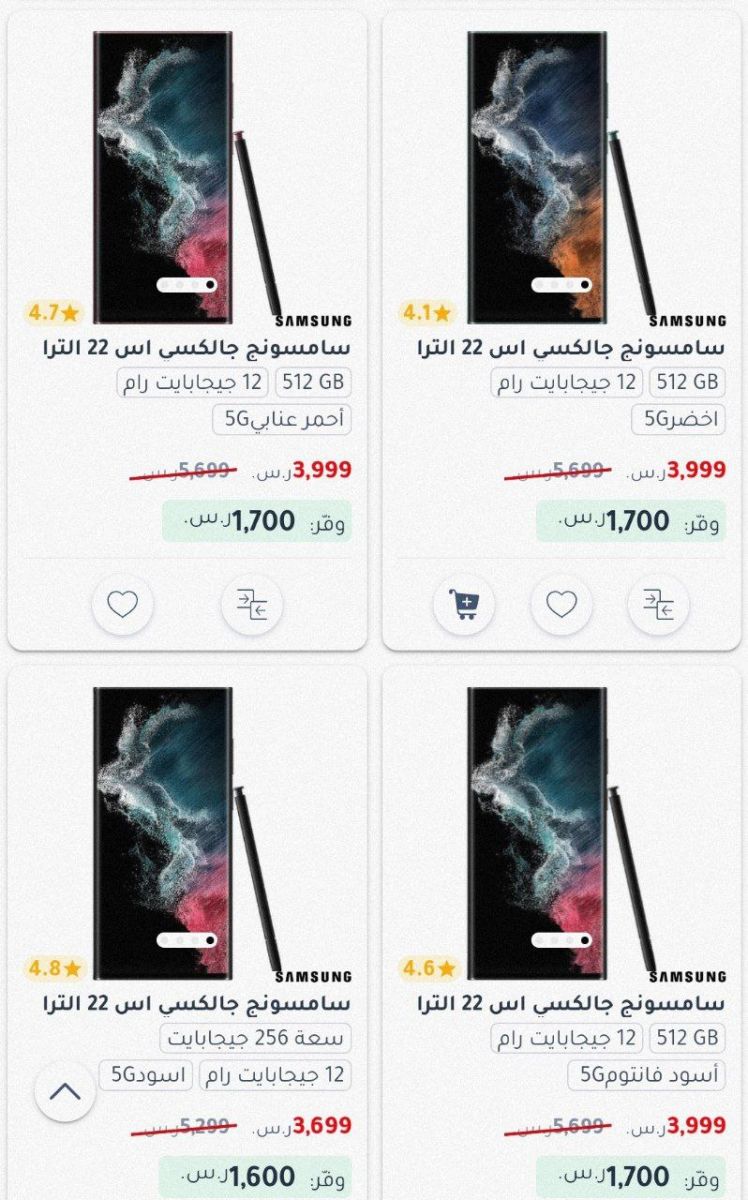748x1200 pixels.
Task: Favorite the green Galaxy S22 Ultra
Action: pyautogui.click(x=561, y=605)
